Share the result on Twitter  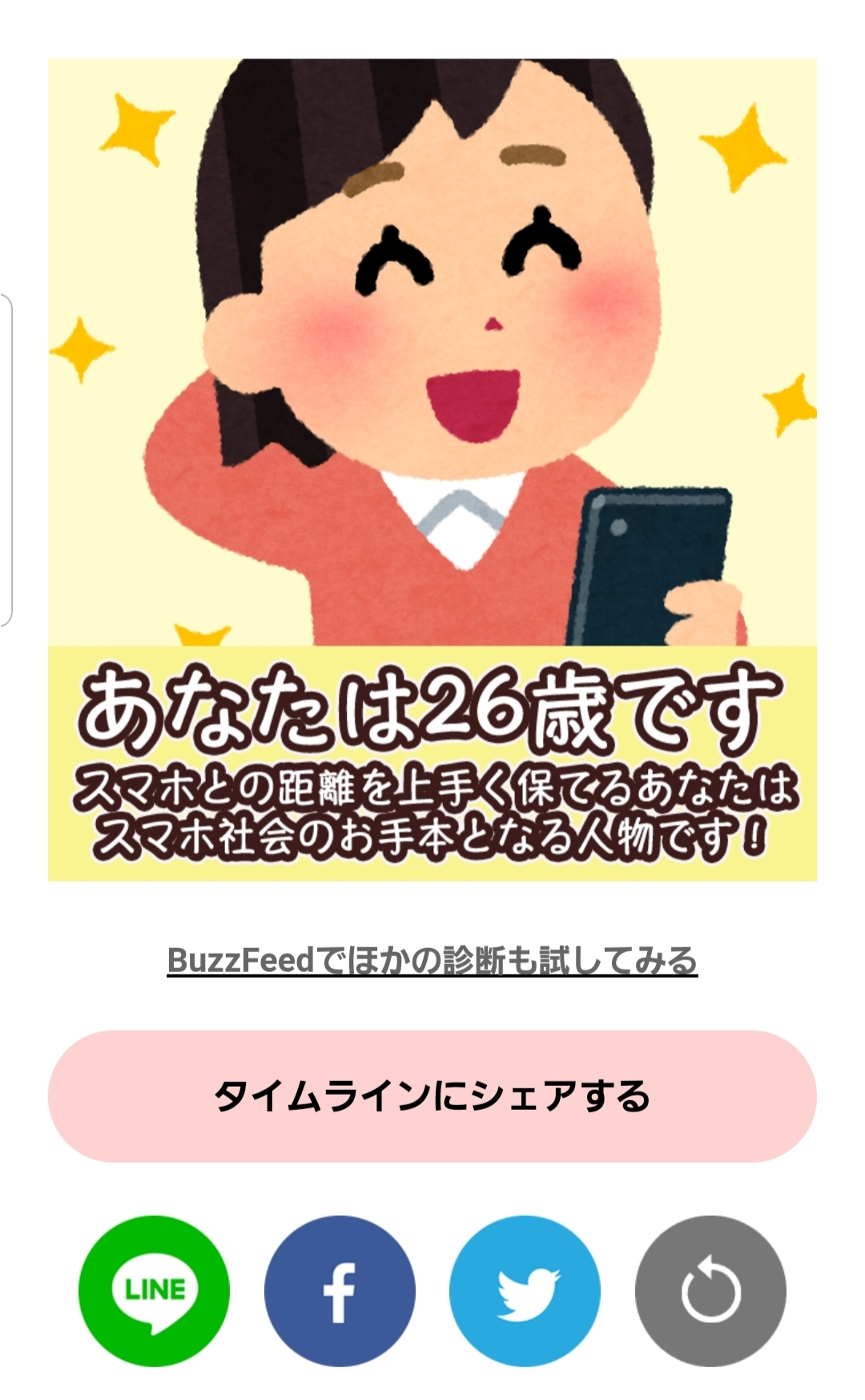click(525, 1291)
